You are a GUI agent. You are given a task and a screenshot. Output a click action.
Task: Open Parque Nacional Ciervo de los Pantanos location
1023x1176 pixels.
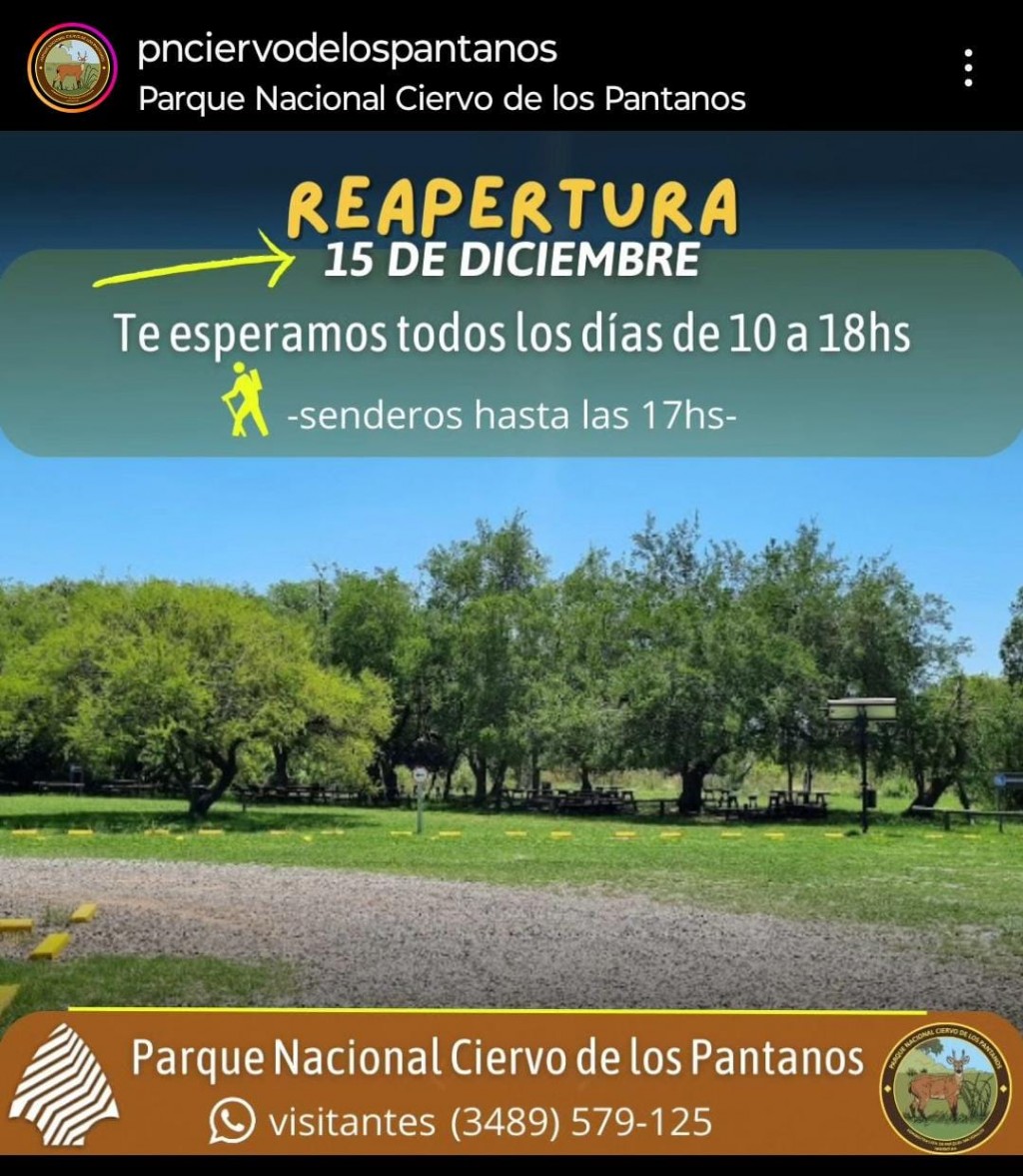[442, 99]
